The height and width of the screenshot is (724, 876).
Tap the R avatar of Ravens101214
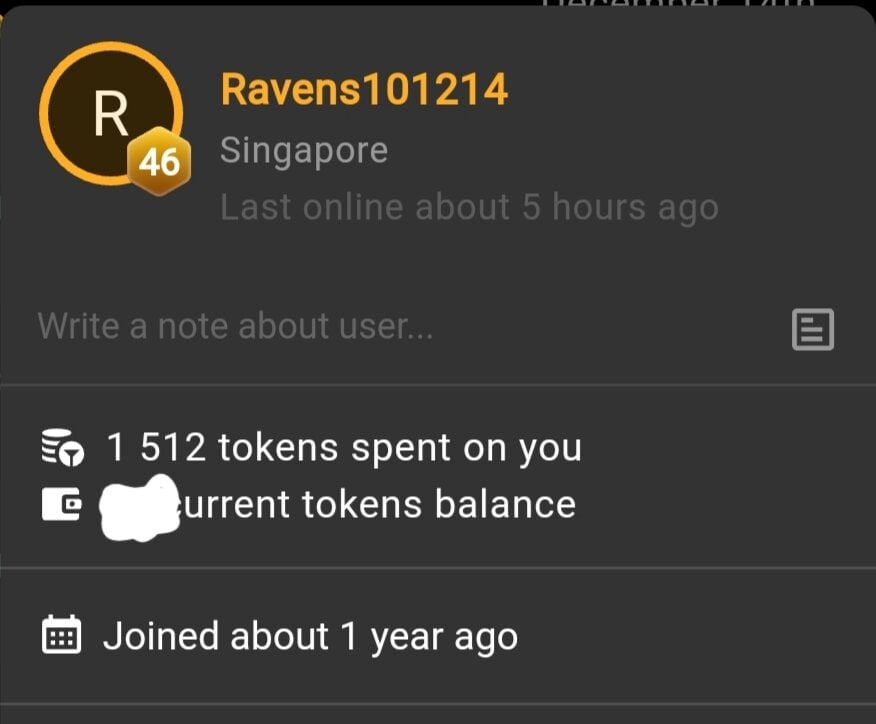[x=110, y=114]
